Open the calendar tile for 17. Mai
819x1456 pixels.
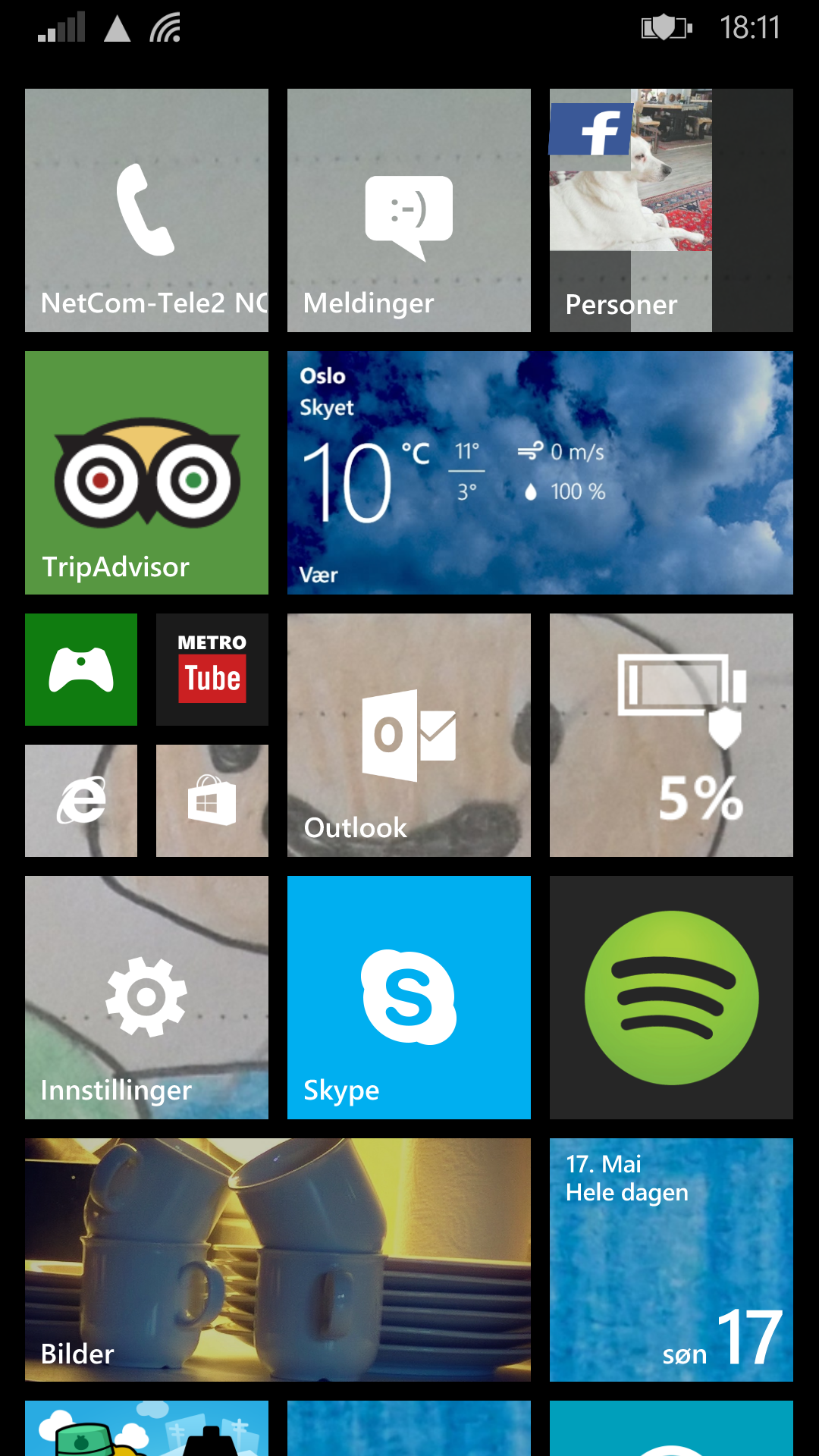click(671, 1260)
